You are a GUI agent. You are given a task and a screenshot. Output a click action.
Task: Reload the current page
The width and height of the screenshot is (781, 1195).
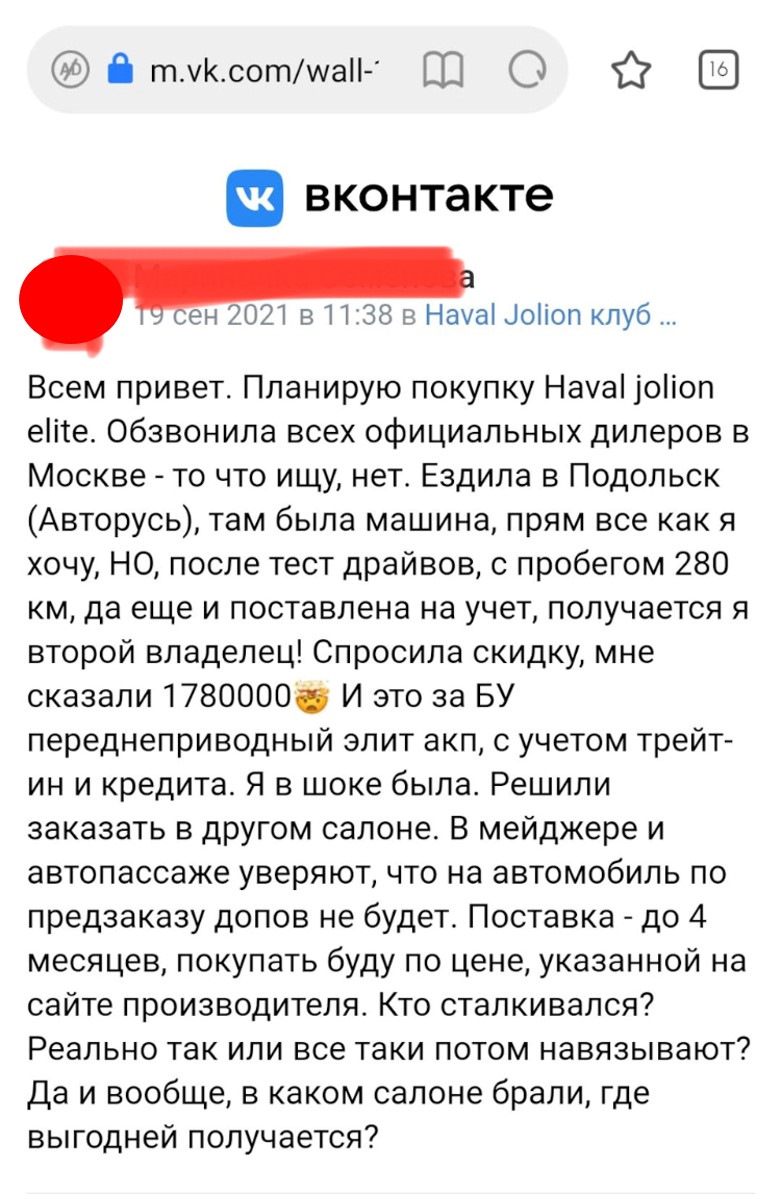[x=527, y=70]
